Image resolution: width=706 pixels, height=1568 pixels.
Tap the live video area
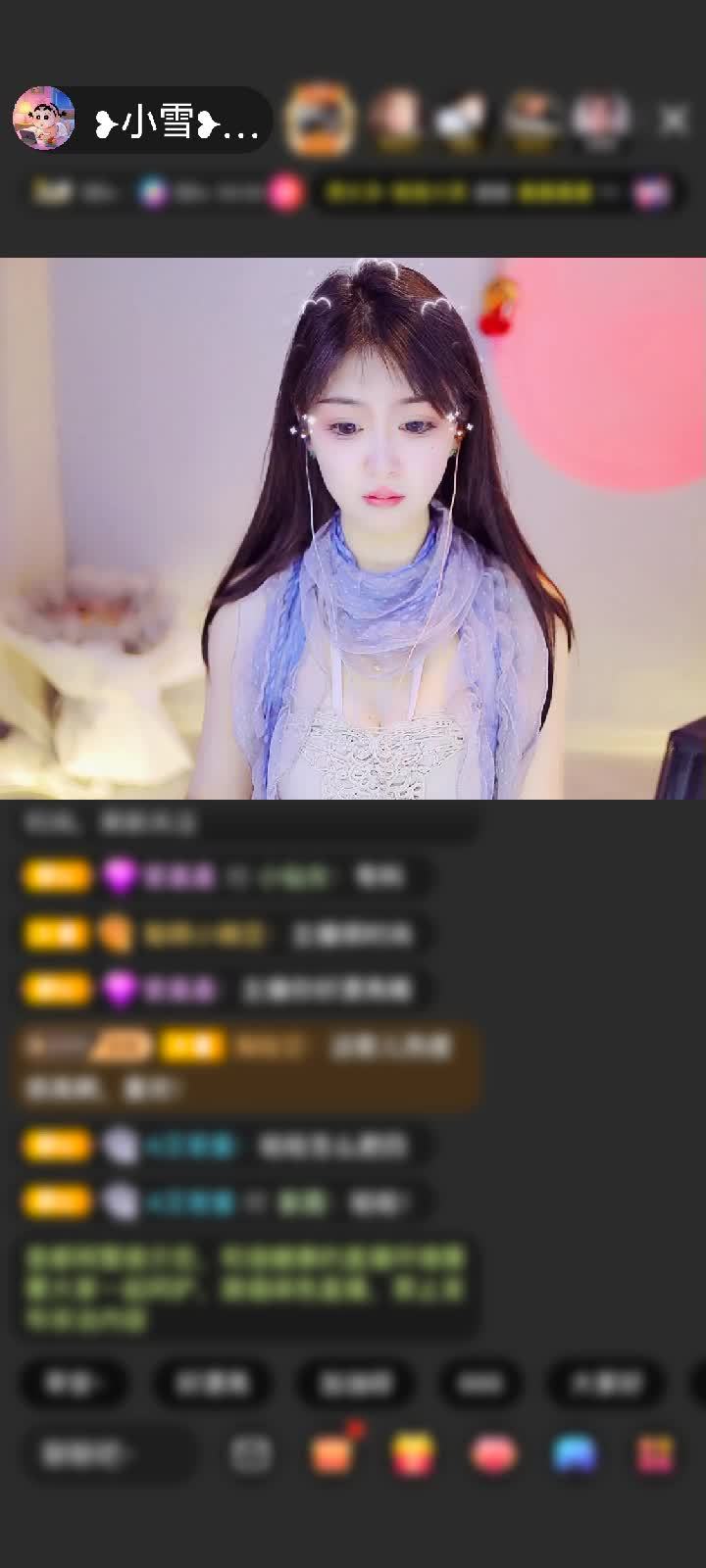[353, 529]
